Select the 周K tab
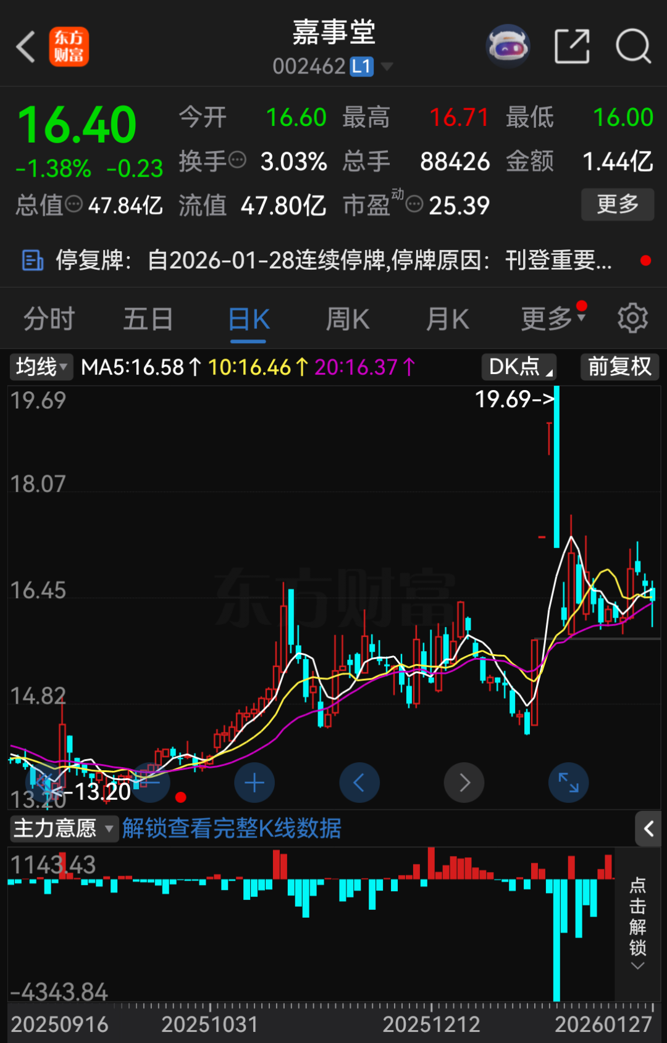Viewport: 667px width, 1043px height. click(x=347, y=319)
